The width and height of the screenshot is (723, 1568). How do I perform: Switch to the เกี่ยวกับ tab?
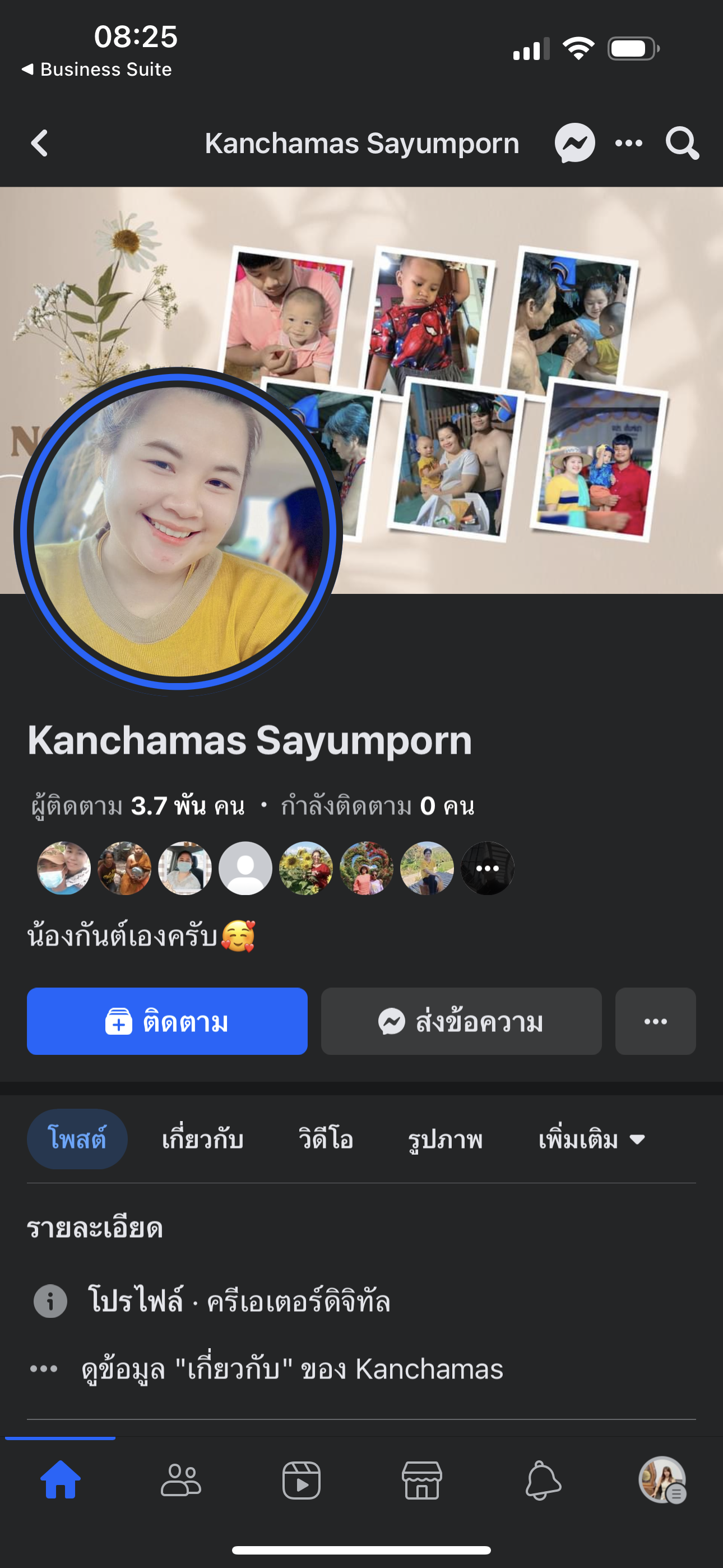click(x=203, y=1138)
